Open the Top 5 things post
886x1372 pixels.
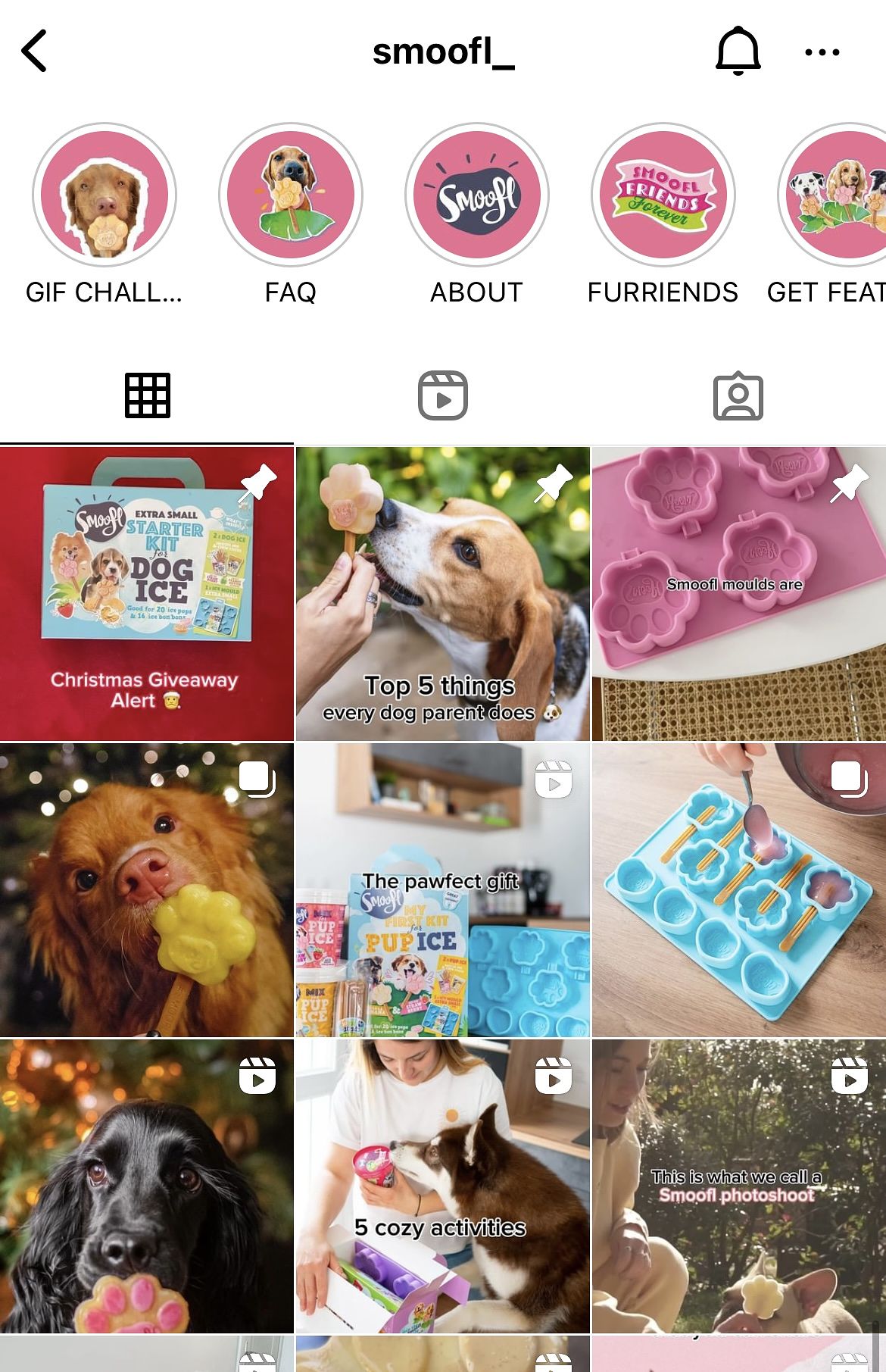click(442, 594)
